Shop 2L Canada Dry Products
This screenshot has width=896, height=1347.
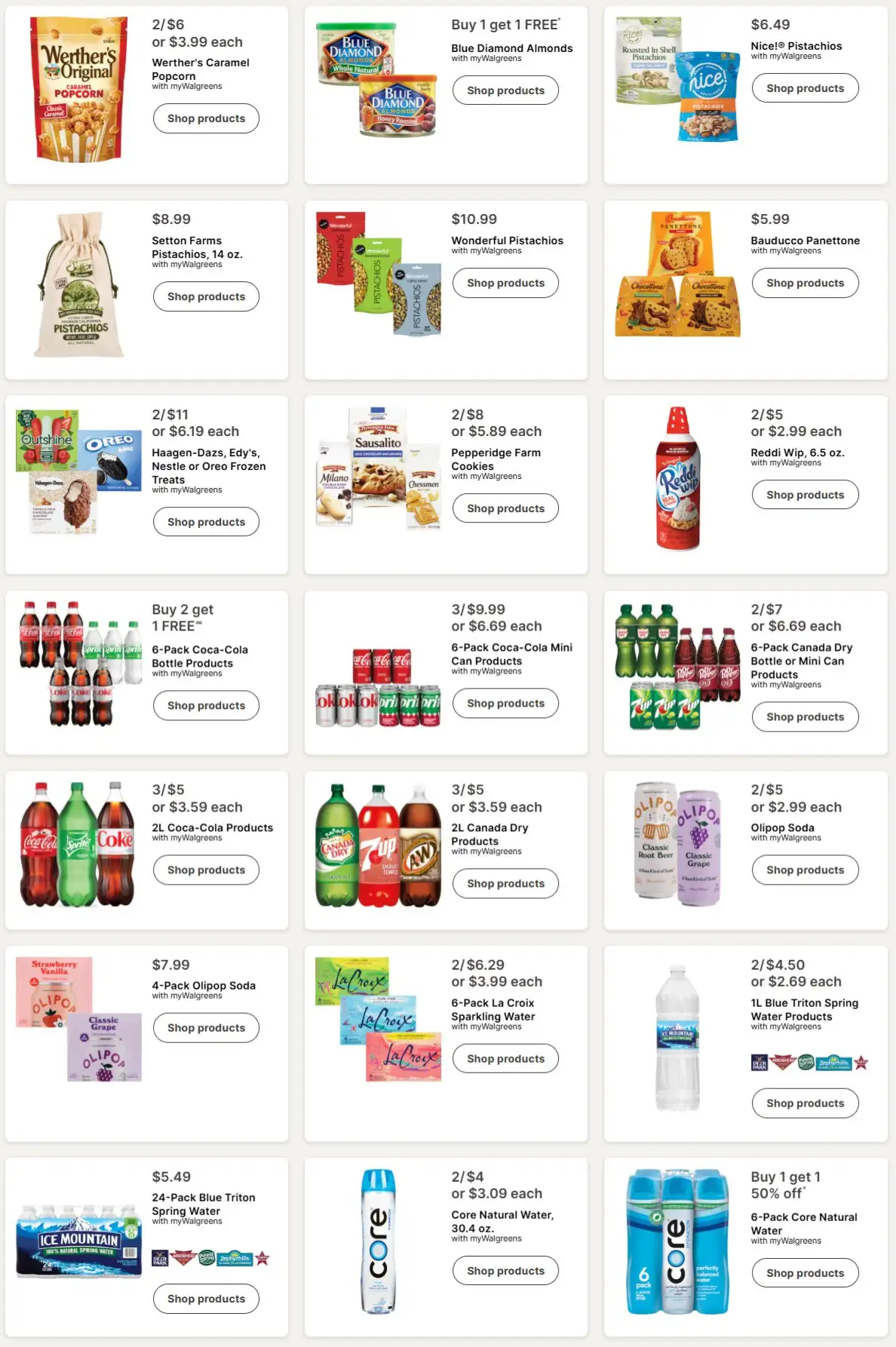(505, 883)
